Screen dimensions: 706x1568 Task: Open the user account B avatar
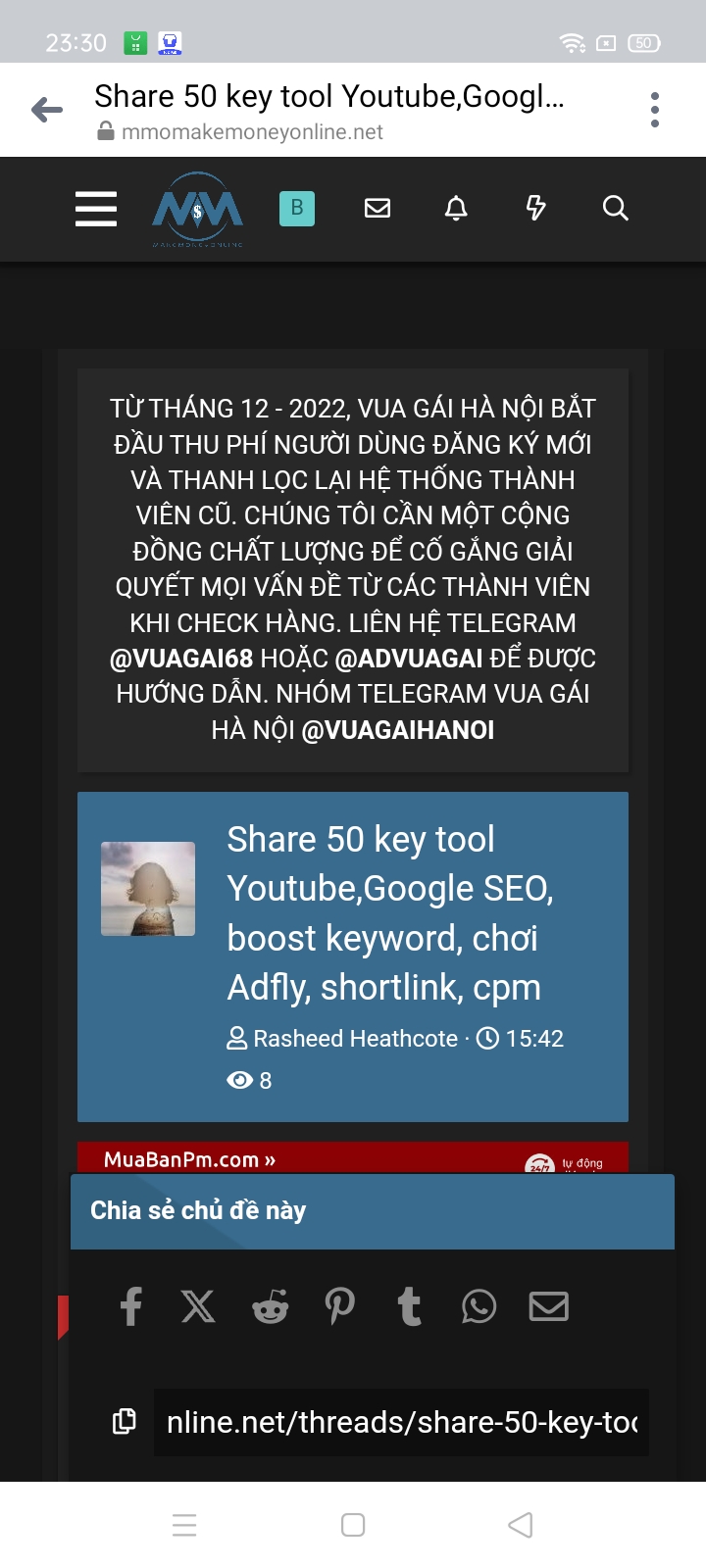coord(297,208)
